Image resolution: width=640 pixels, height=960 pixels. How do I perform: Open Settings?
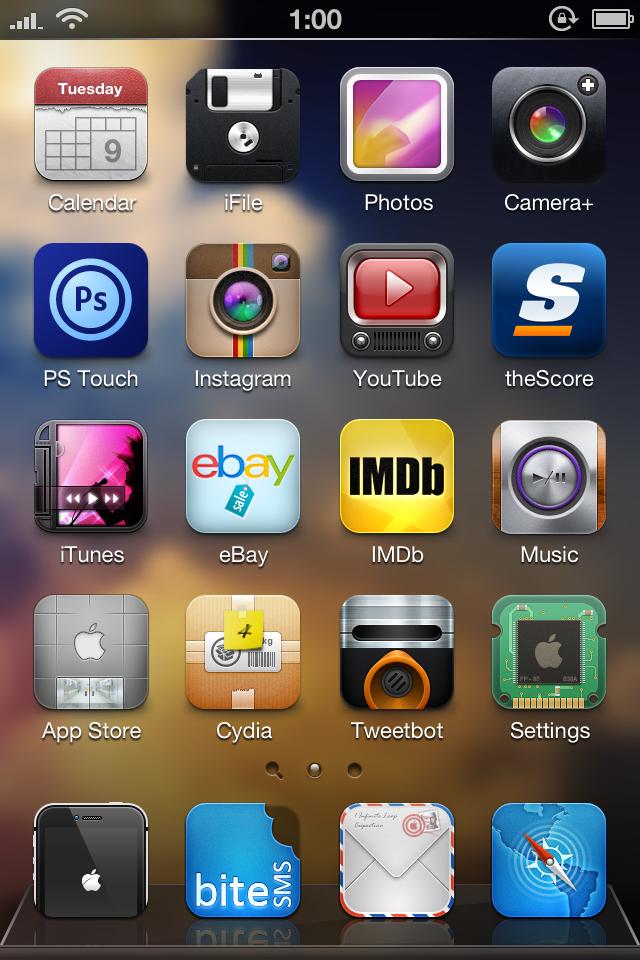tap(548, 652)
